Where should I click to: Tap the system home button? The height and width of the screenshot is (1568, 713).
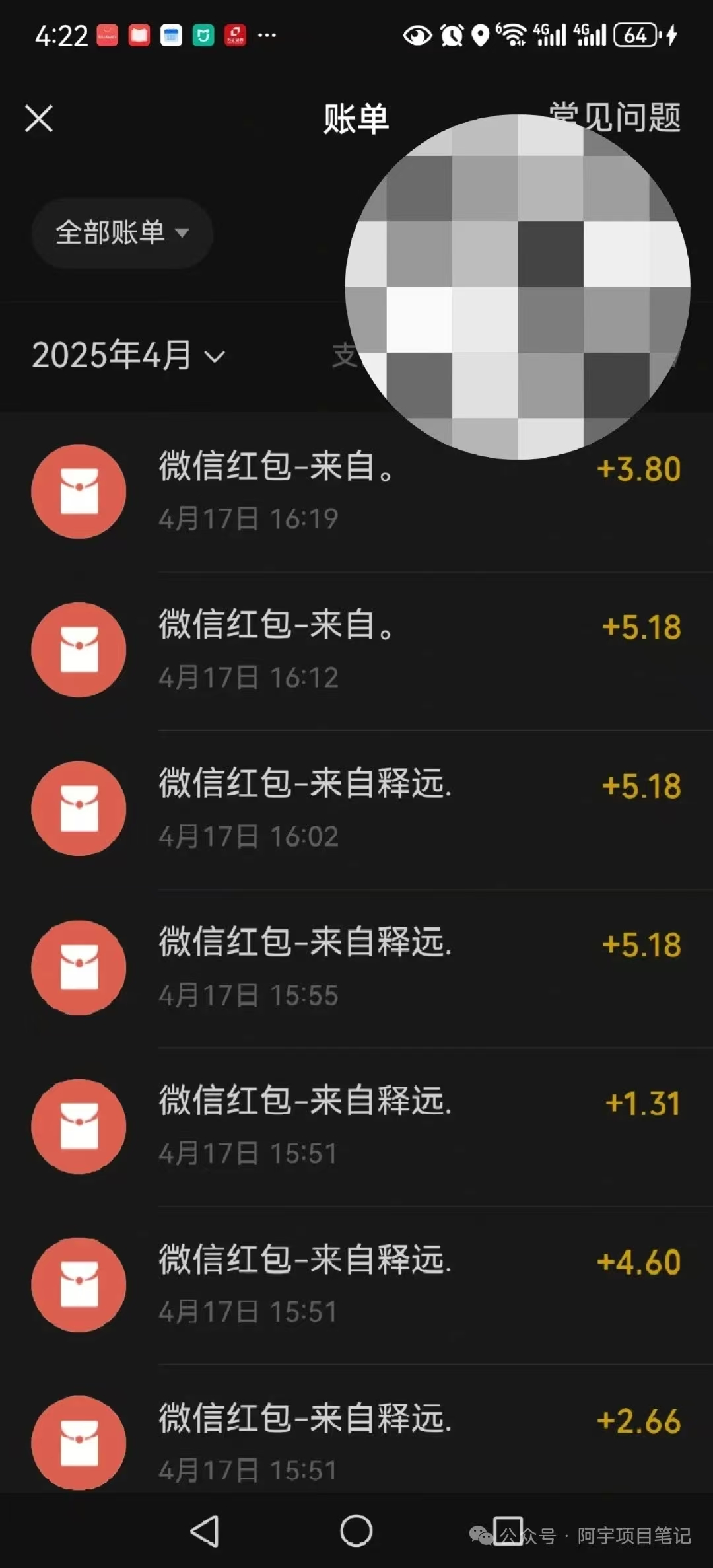[356, 1531]
